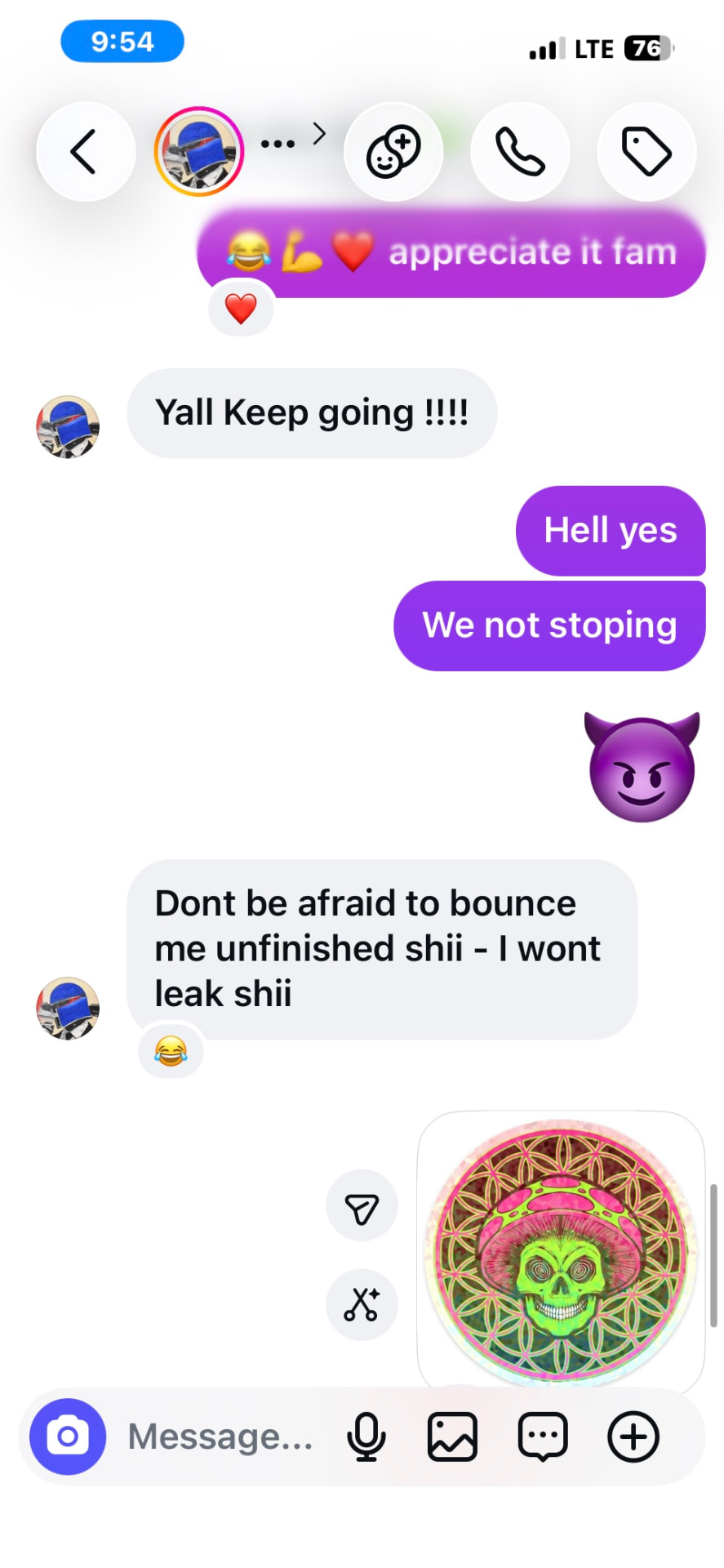
Task: Go back to the message list
Action: click(x=85, y=152)
